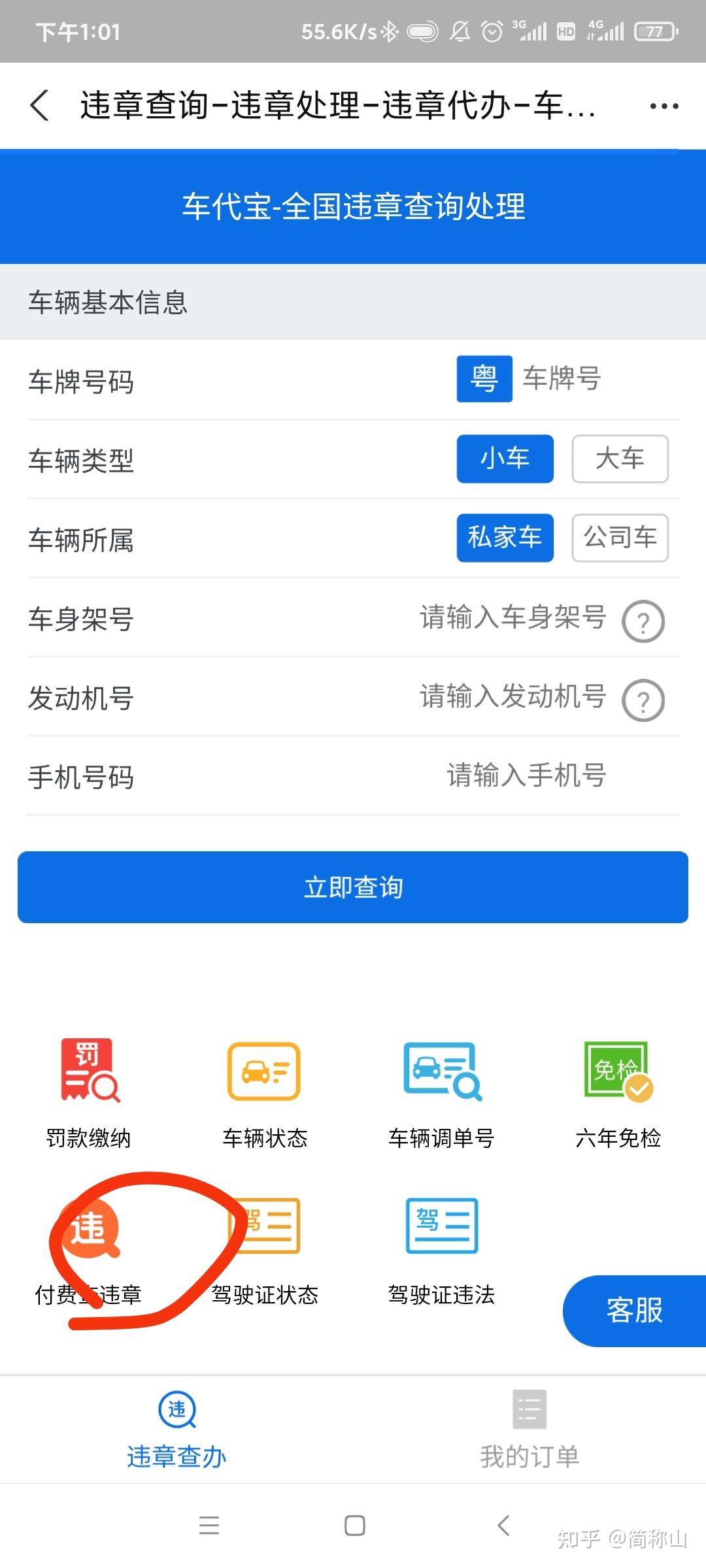
Task: Keep 私家车 selected for vehicle ownership
Action: 504,538
